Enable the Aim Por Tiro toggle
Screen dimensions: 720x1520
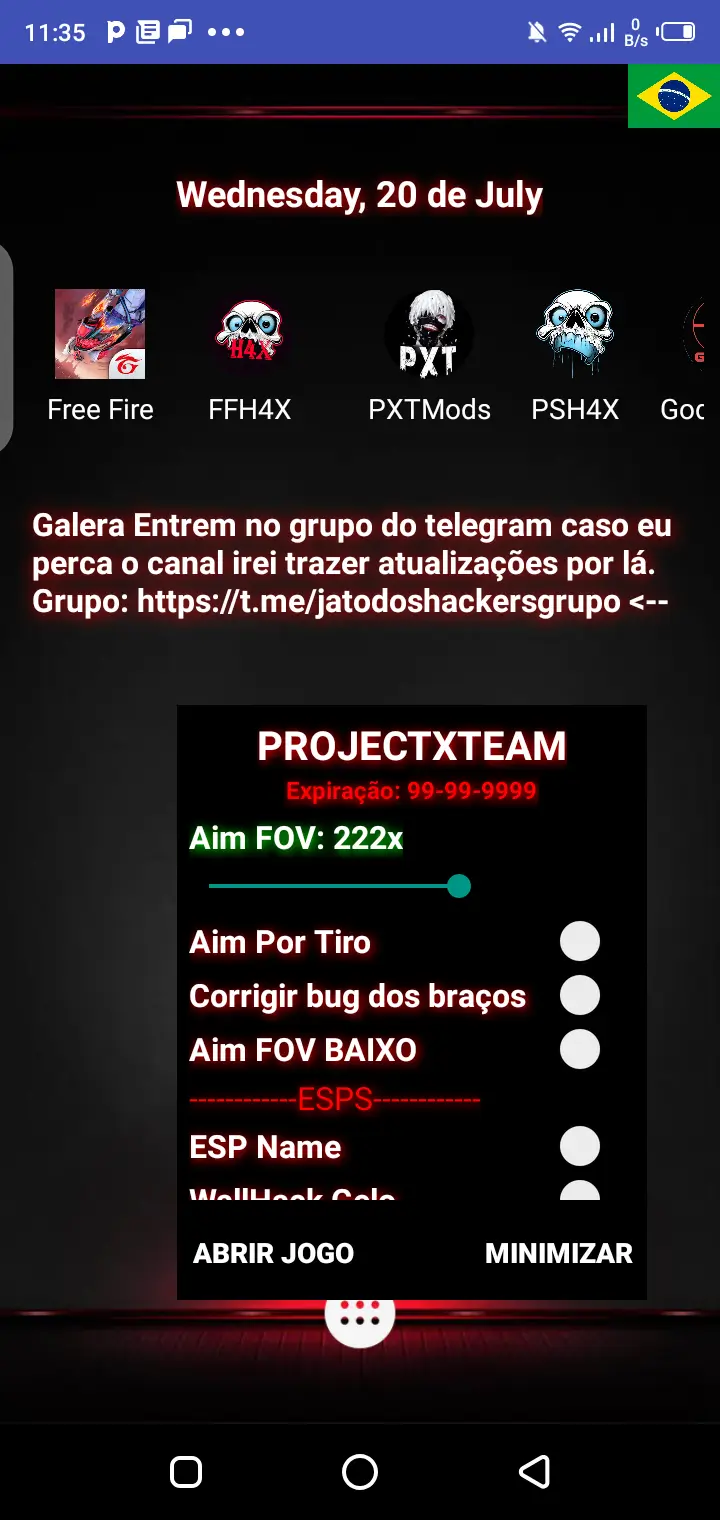coord(580,941)
